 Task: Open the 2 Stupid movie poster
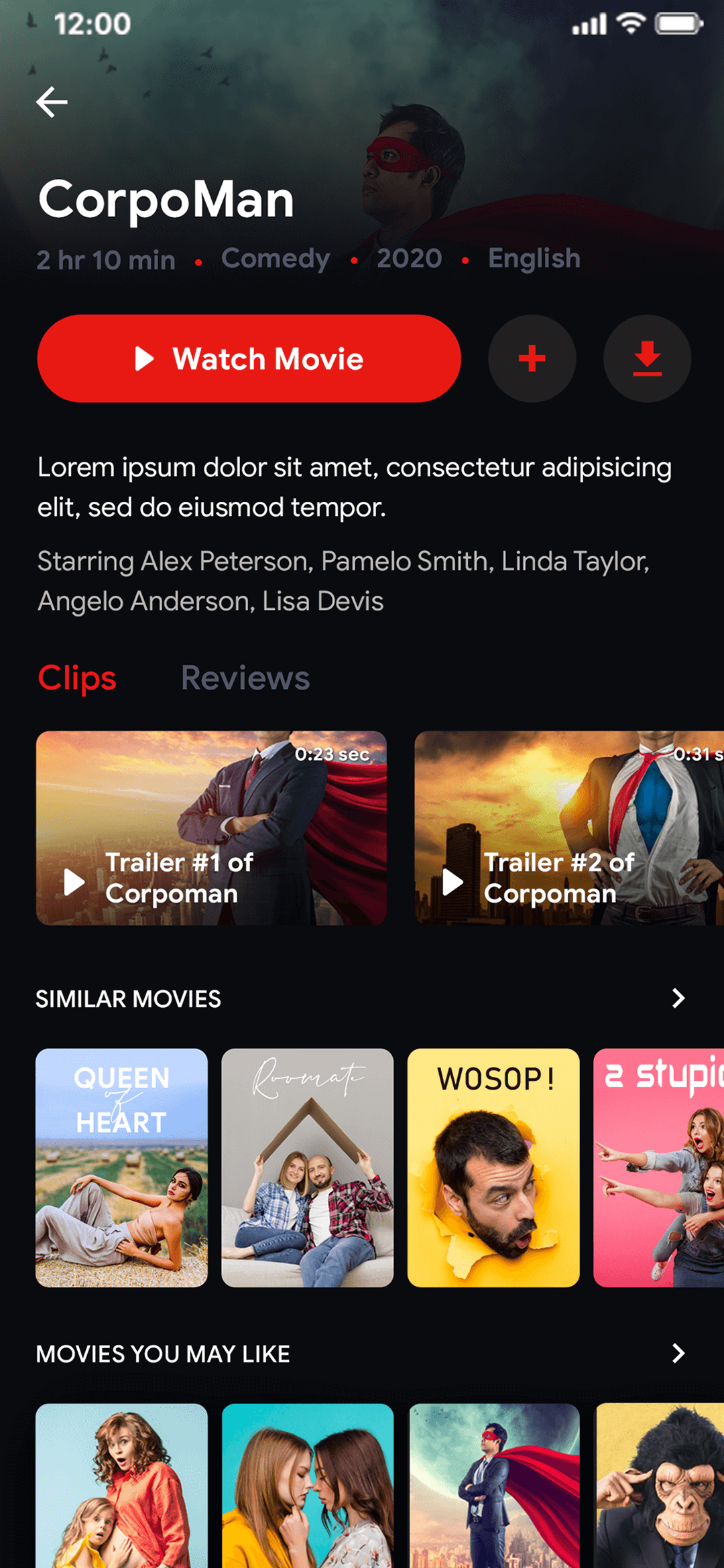point(658,1167)
